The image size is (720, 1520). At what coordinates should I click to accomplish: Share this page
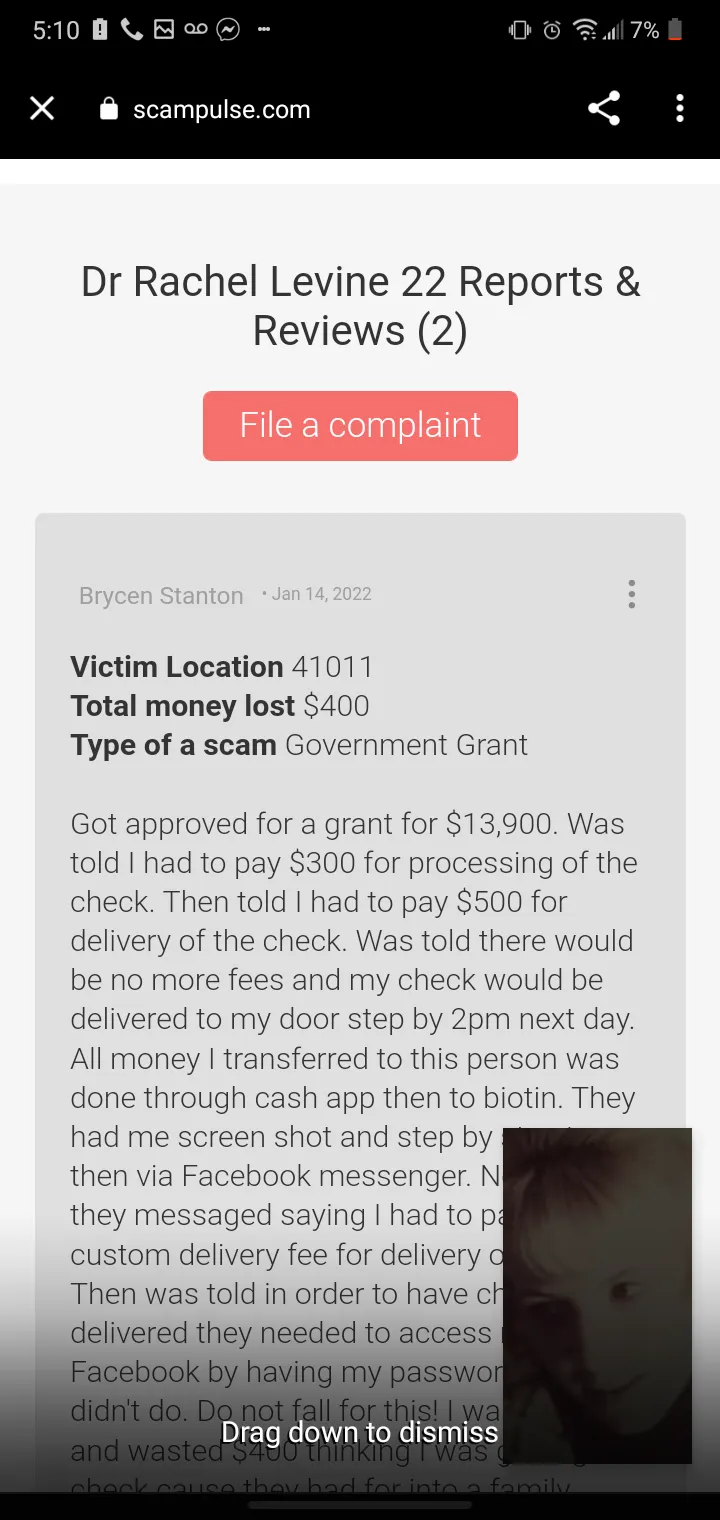point(604,108)
